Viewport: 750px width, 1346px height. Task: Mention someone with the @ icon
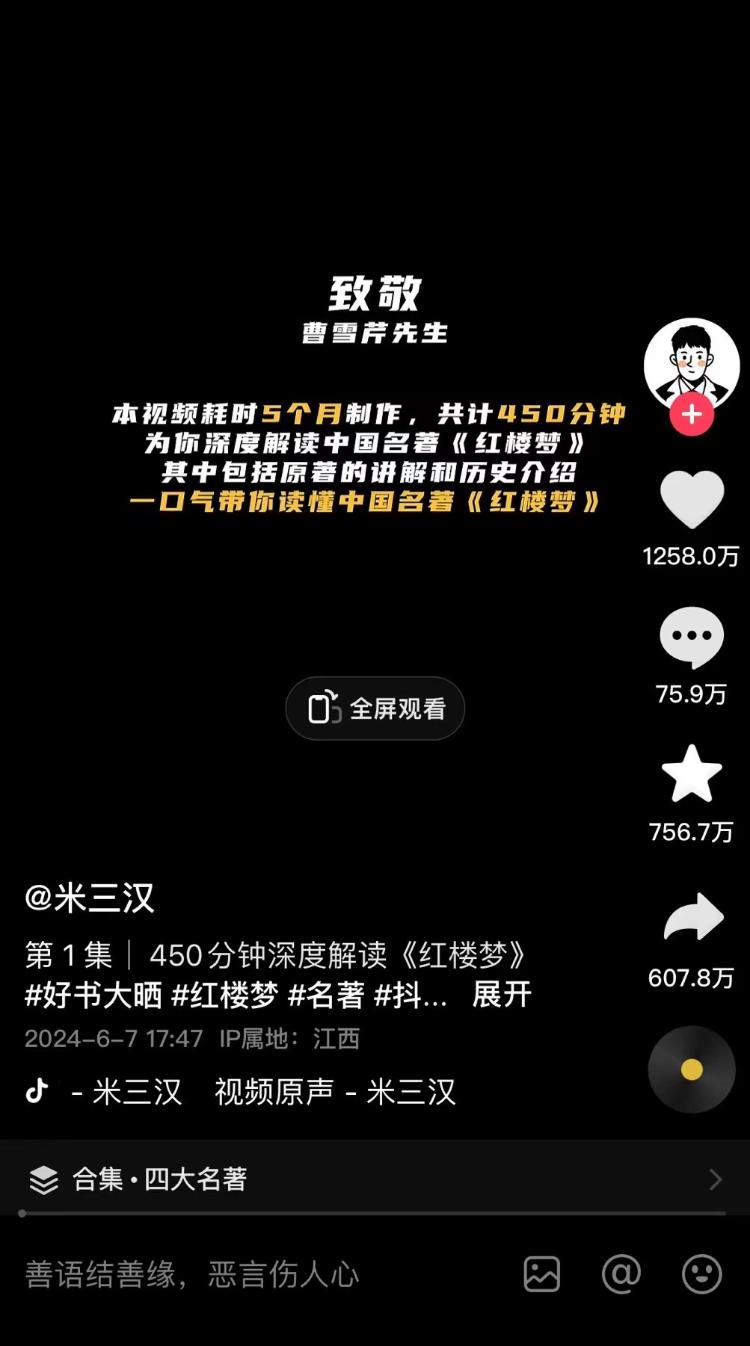click(x=621, y=1274)
